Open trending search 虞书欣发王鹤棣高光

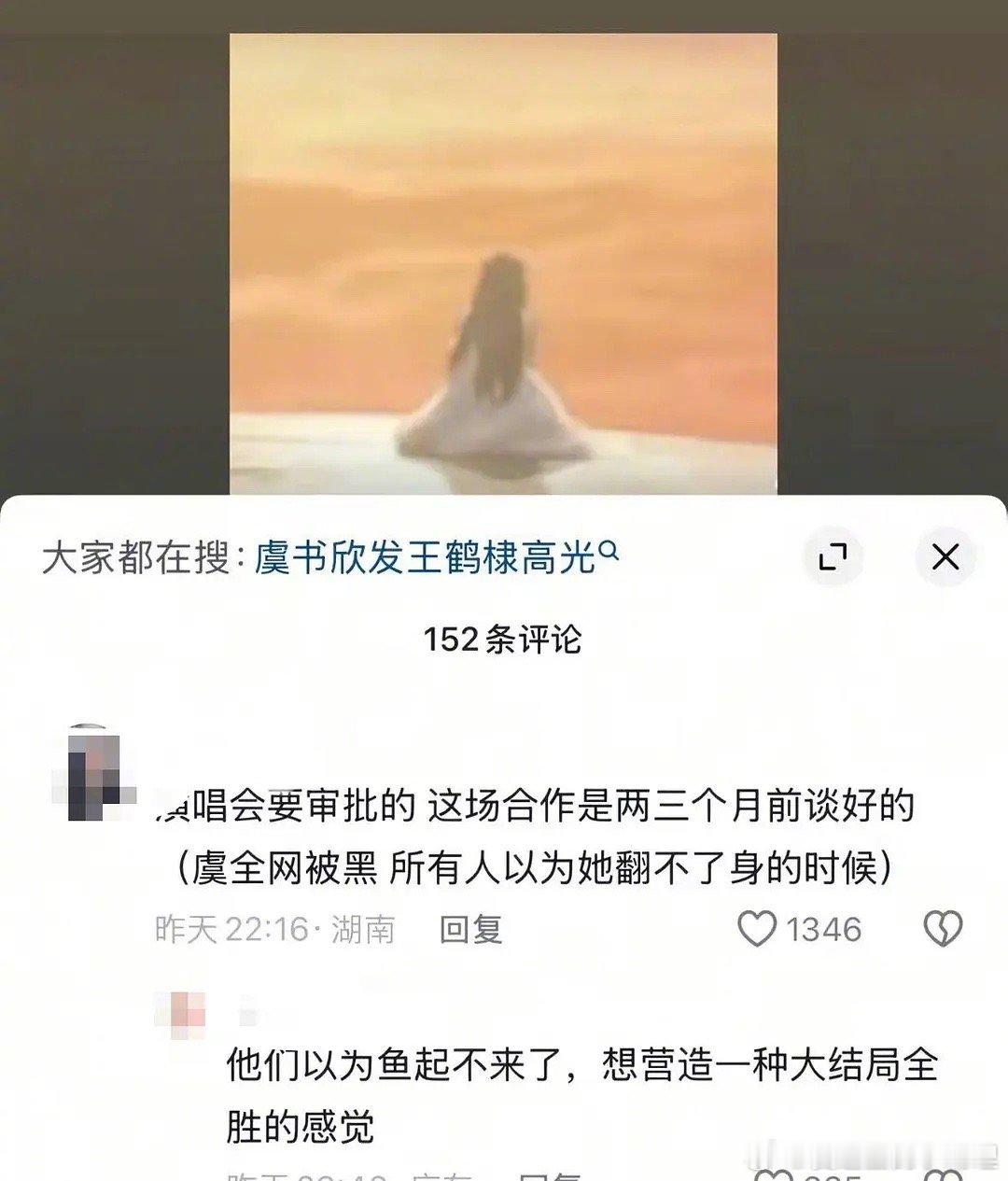coord(427,555)
